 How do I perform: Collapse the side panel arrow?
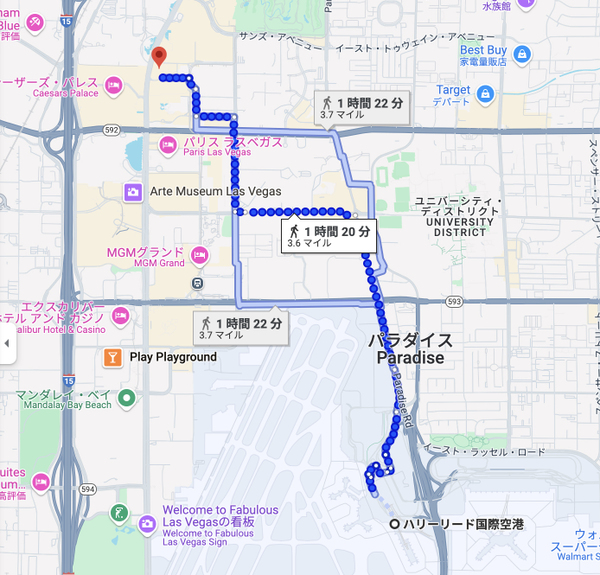(5, 344)
